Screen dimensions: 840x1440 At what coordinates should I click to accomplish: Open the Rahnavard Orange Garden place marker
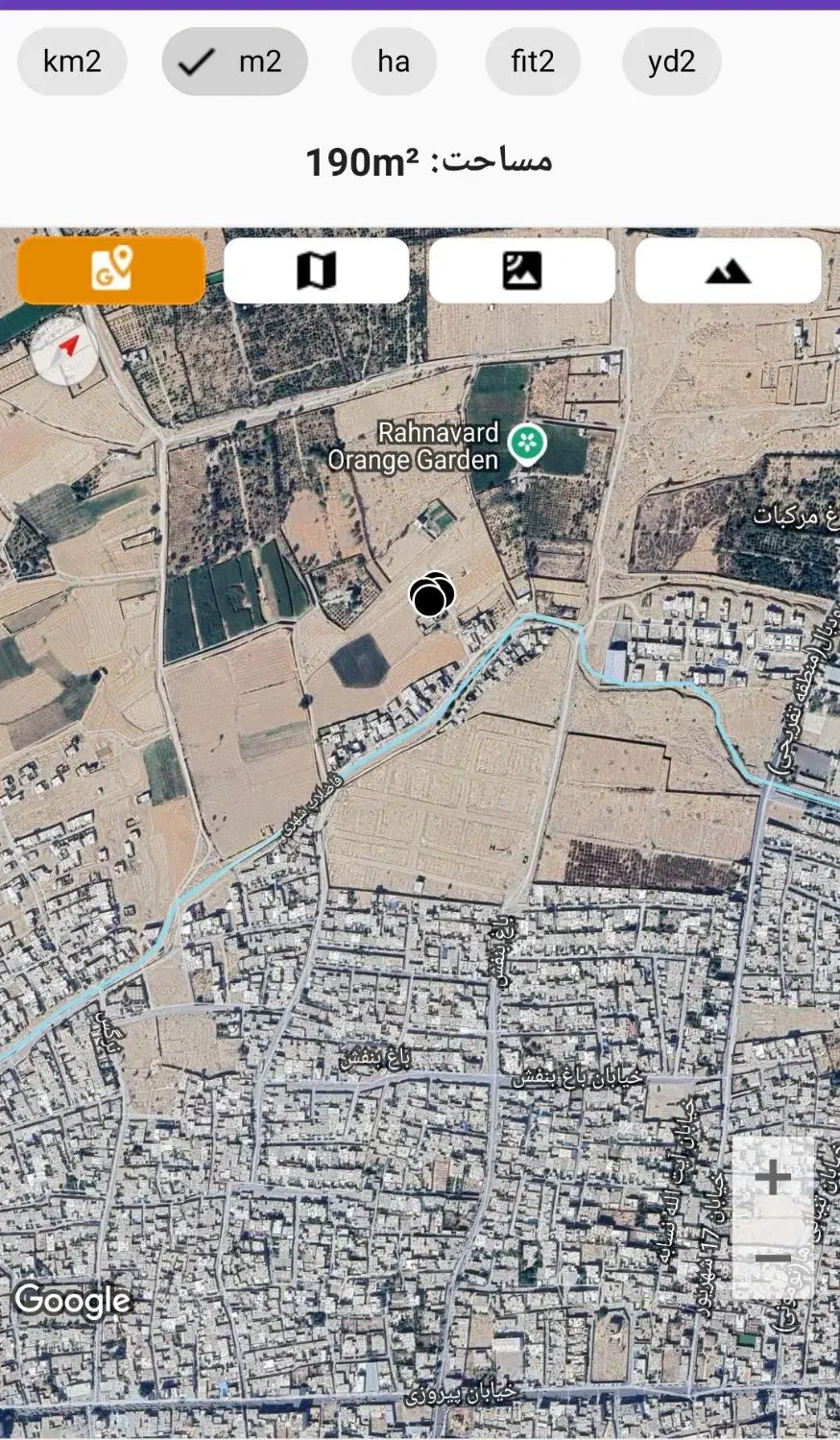(x=527, y=444)
